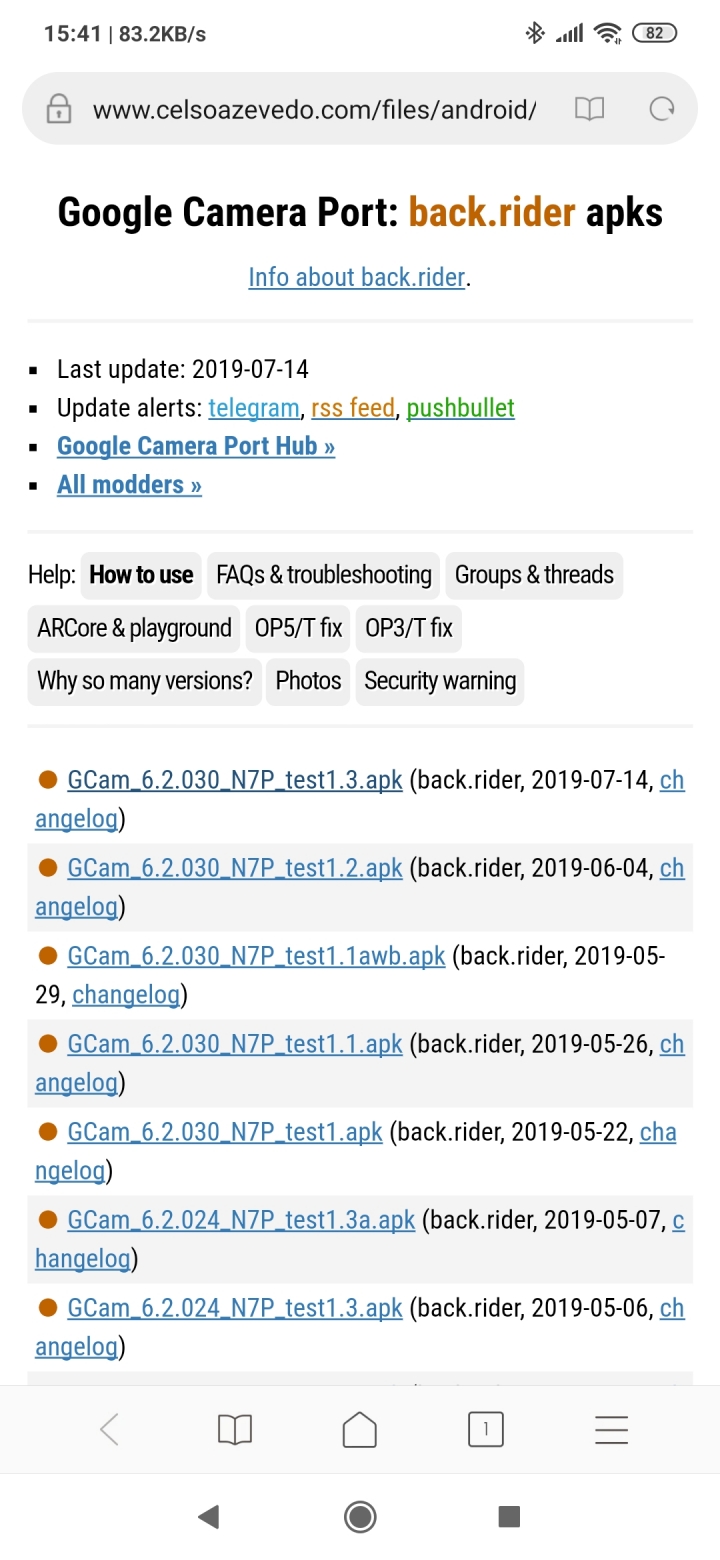The width and height of the screenshot is (720, 1560).
Task: Open the rss feed link
Action: [x=353, y=408]
